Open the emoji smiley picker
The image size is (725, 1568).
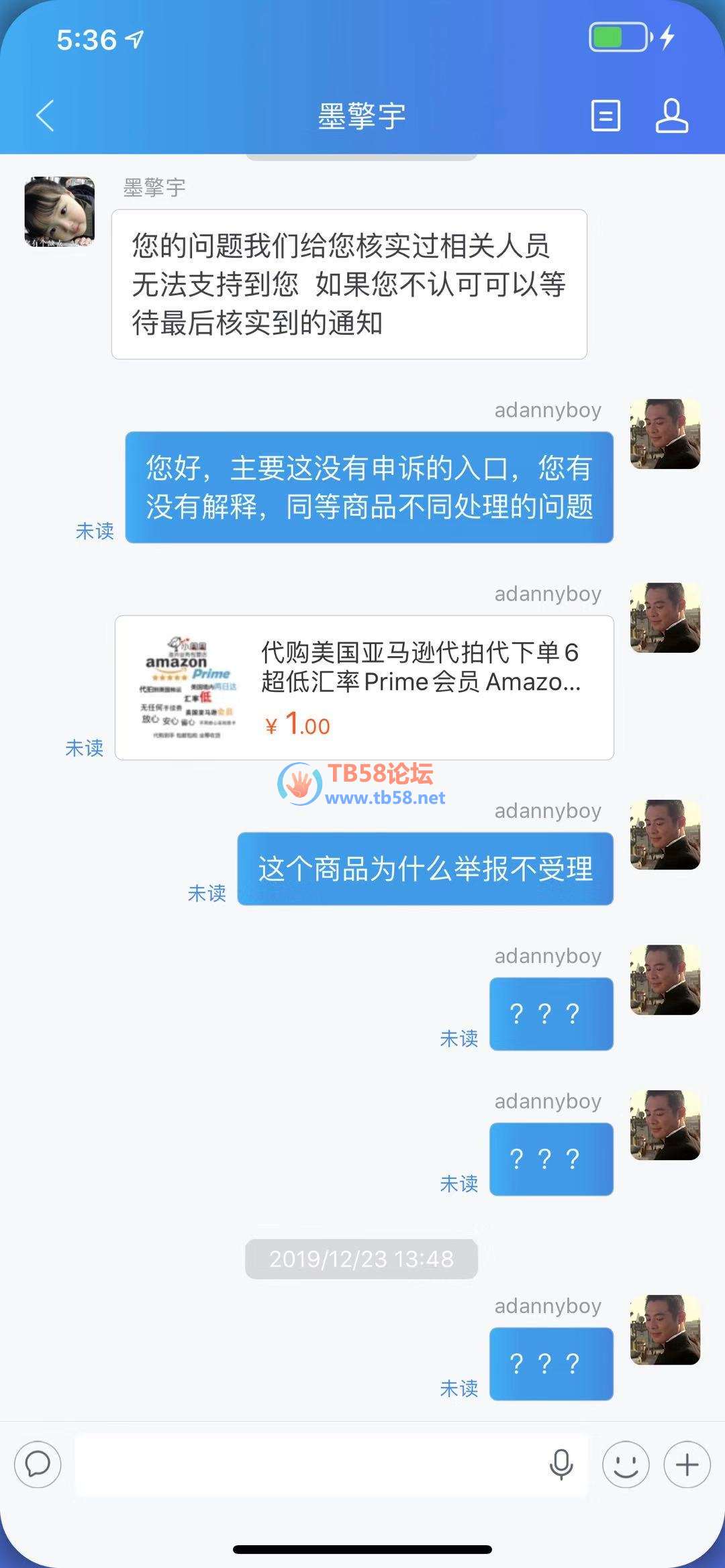pos(626,1464)
